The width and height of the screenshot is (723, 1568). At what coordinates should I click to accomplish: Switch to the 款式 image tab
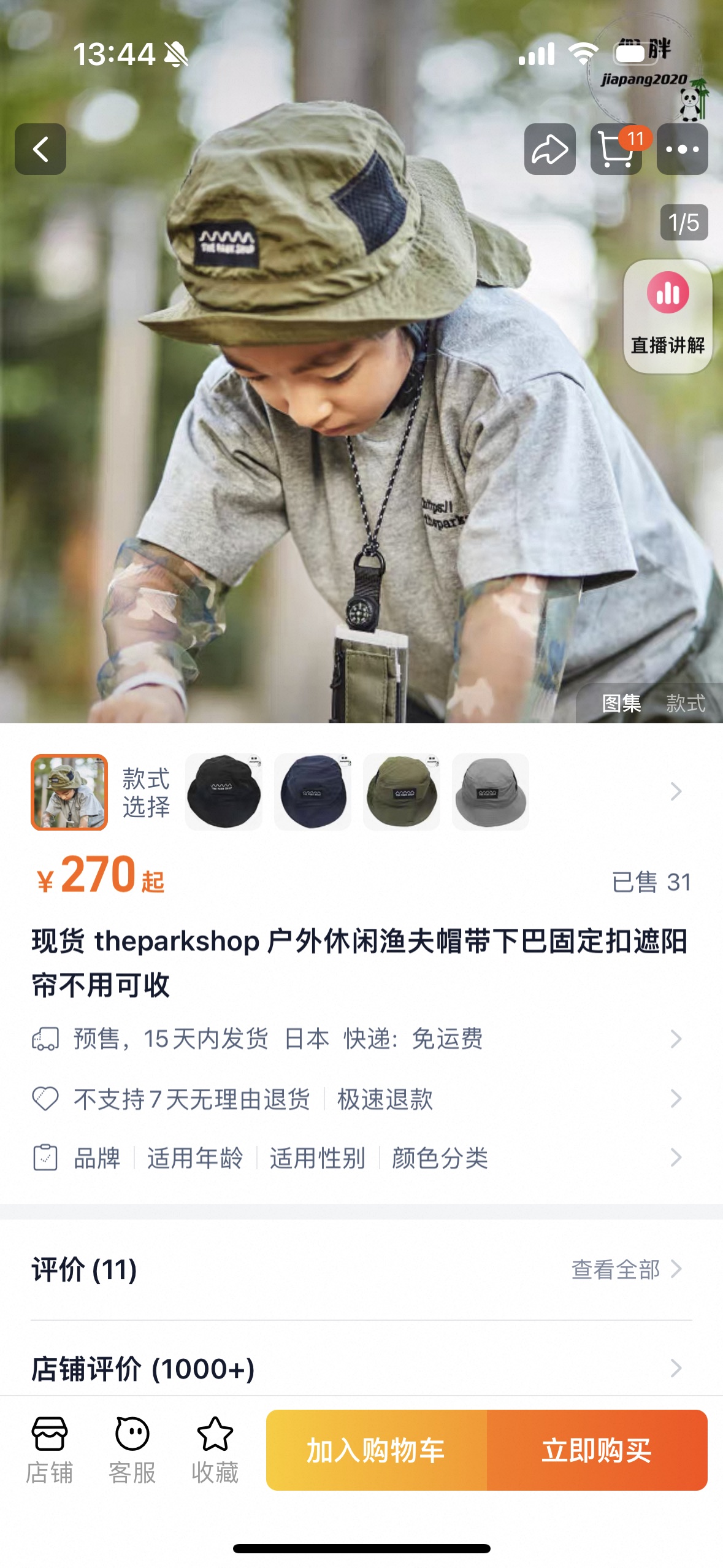(686, 703)
